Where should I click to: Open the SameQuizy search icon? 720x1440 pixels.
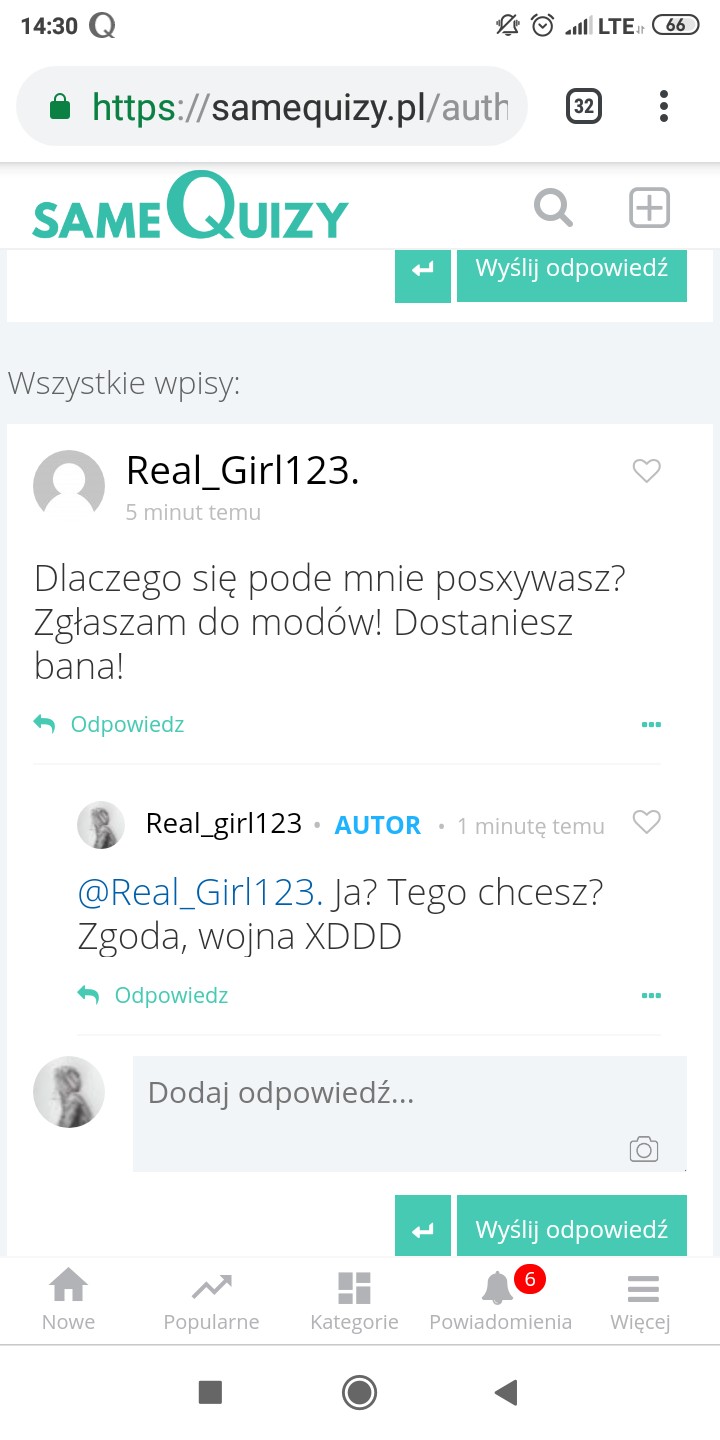tap(553, 209)
